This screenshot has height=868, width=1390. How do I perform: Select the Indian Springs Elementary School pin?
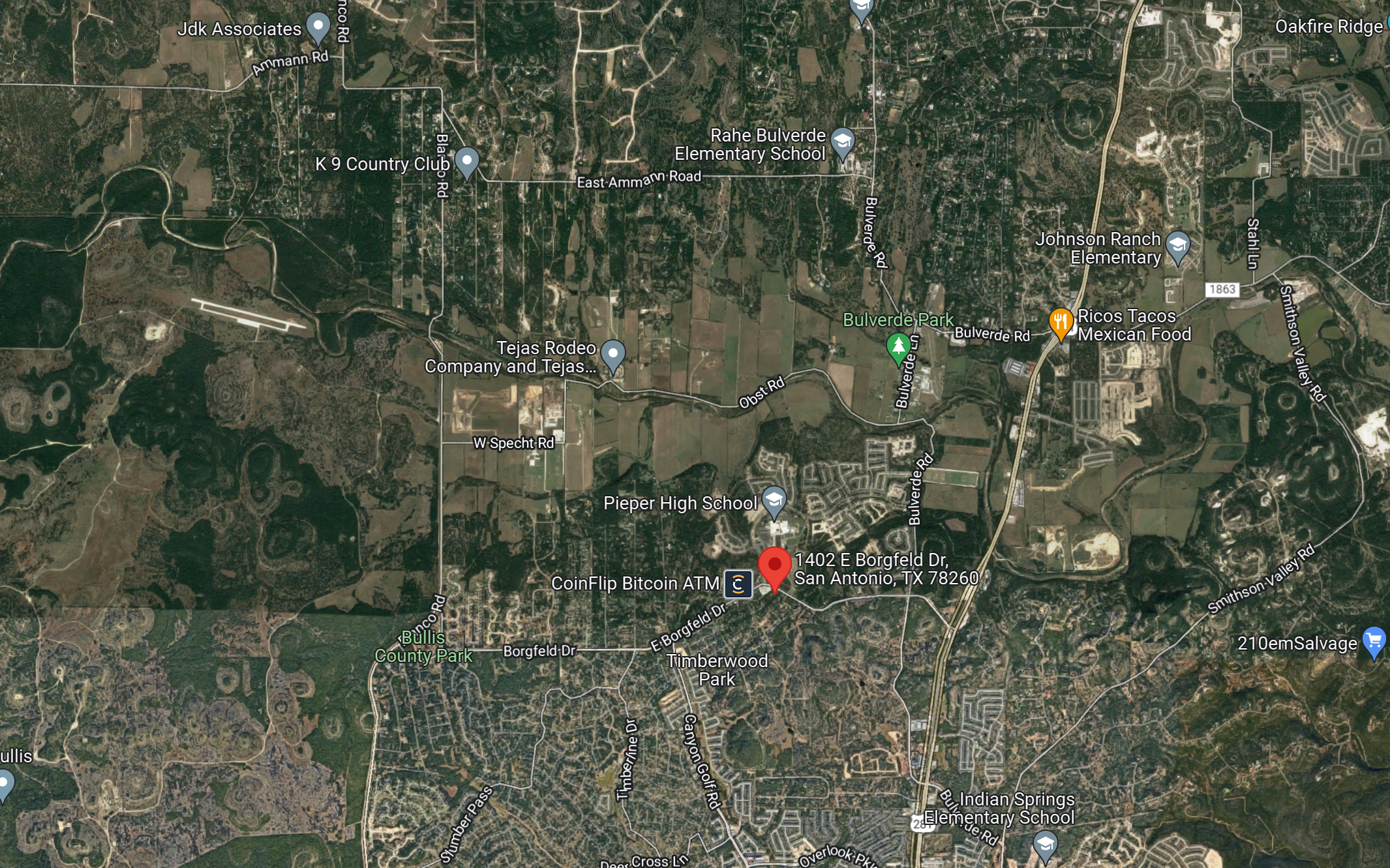[x=1045, y=845]
